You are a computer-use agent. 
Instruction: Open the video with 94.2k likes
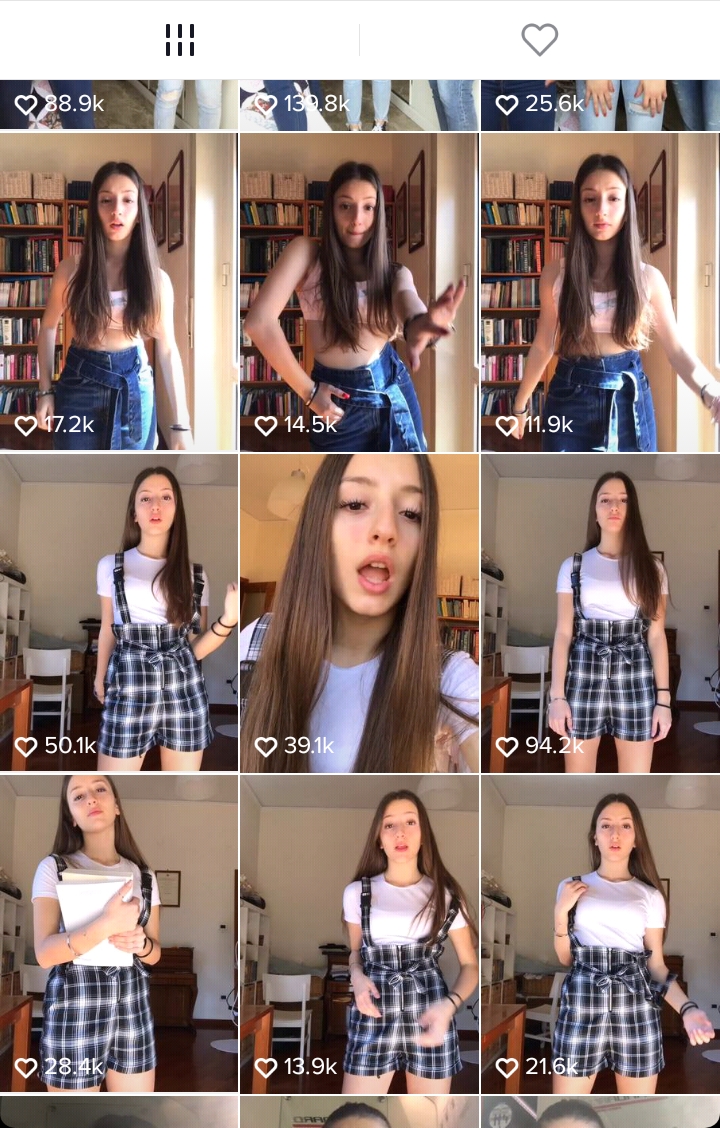pyautogui.click(x=600, y=612)
